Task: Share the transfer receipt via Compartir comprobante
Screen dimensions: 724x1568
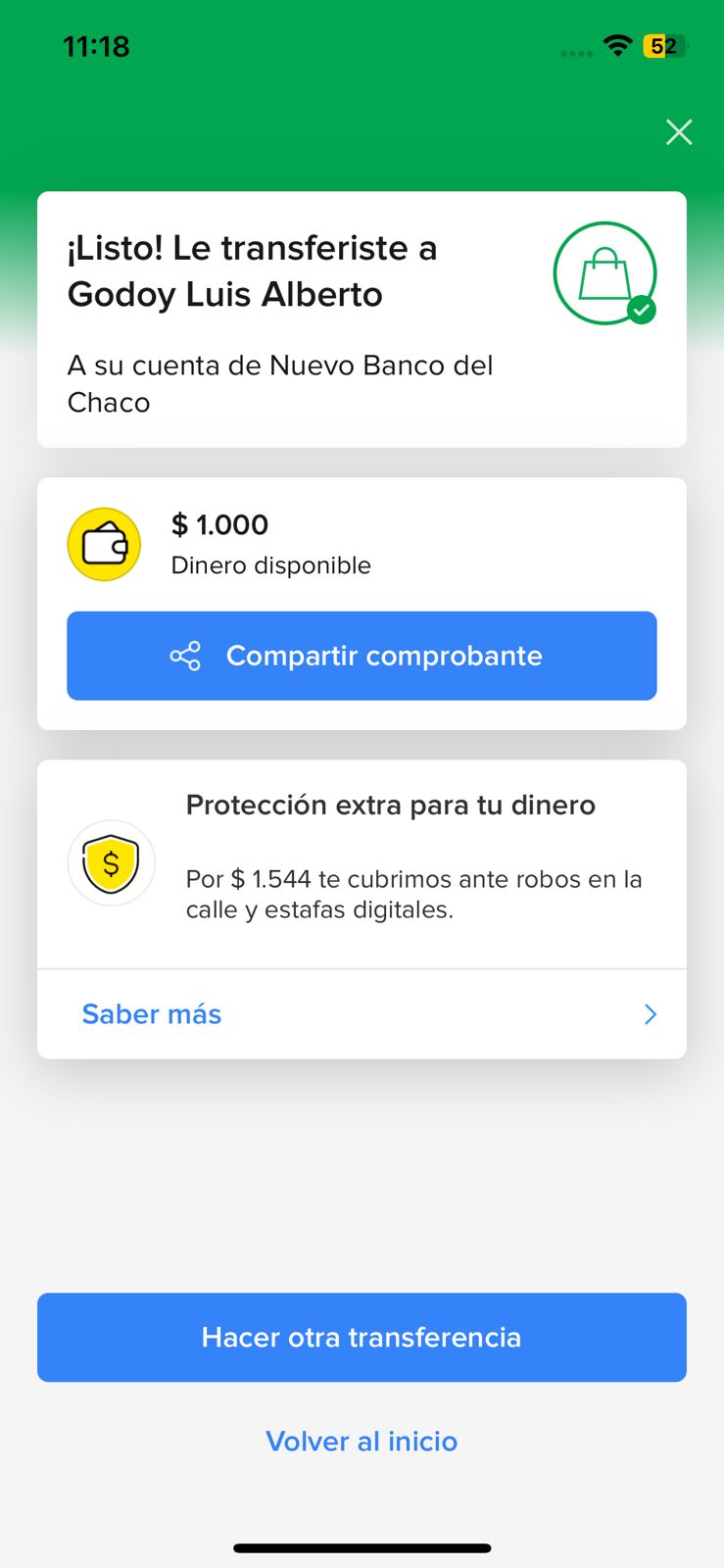Action: point(362,656)
